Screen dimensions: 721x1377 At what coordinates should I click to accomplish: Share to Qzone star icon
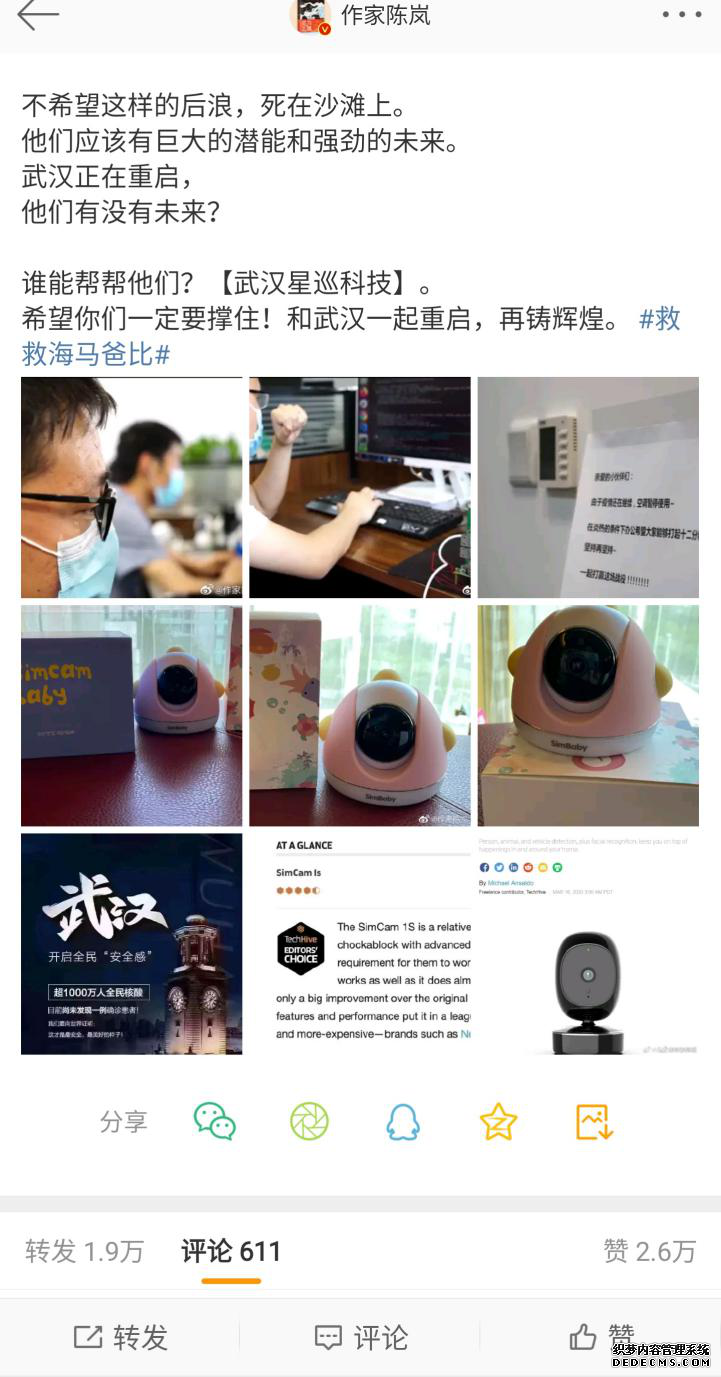(x=498, y=1122)
